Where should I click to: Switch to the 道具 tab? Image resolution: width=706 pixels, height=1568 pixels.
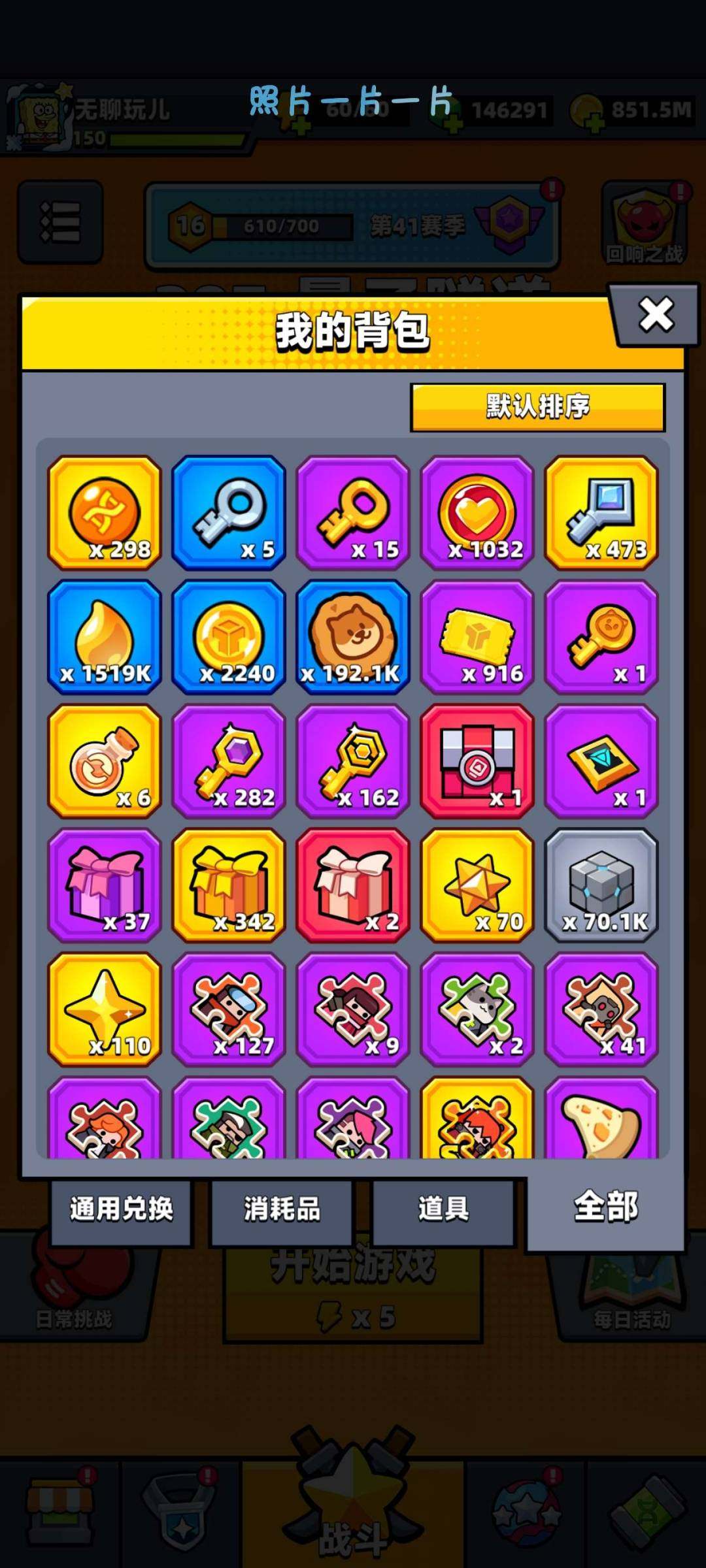point(443,1209)
